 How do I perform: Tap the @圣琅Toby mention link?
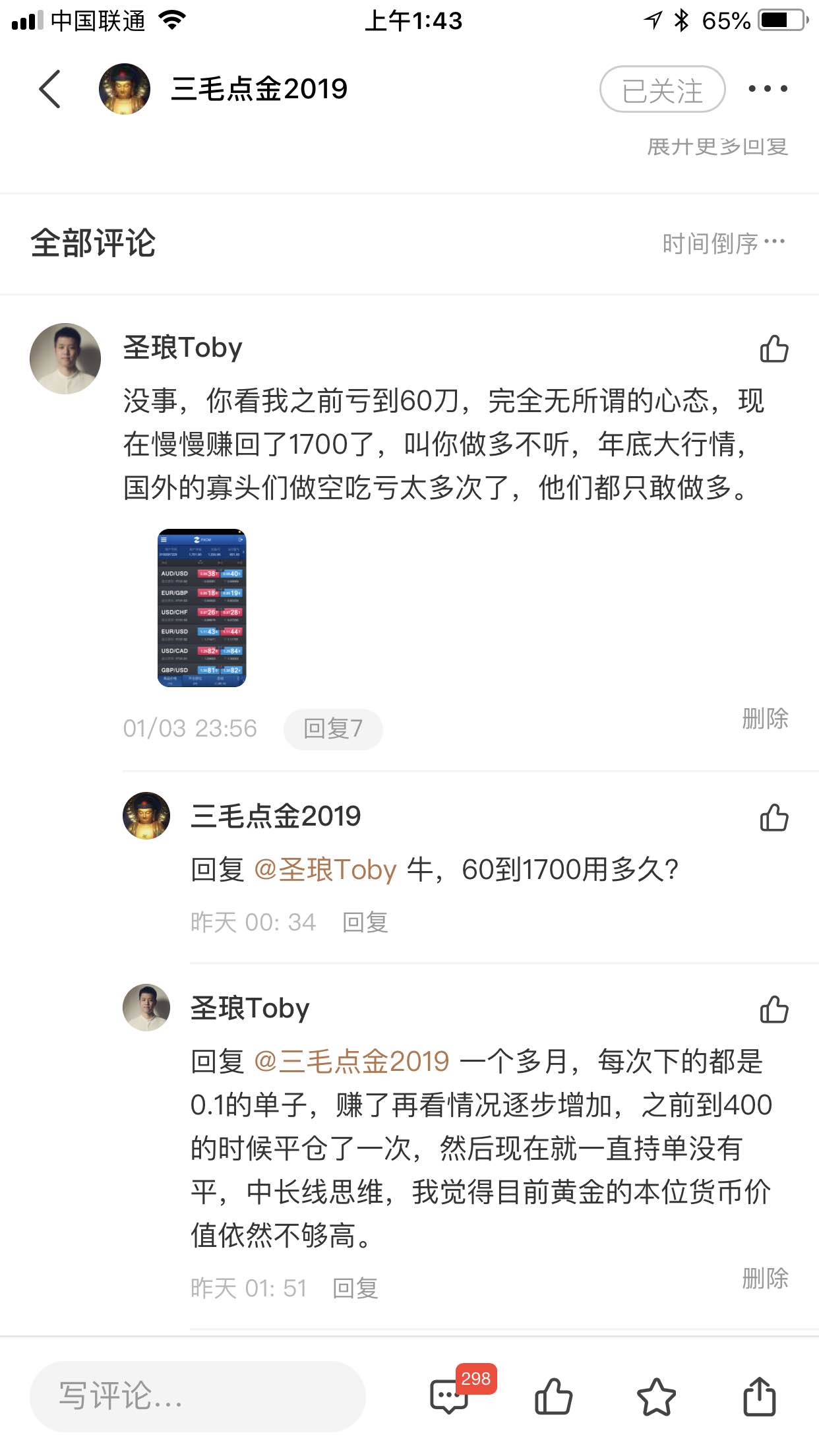325,870
